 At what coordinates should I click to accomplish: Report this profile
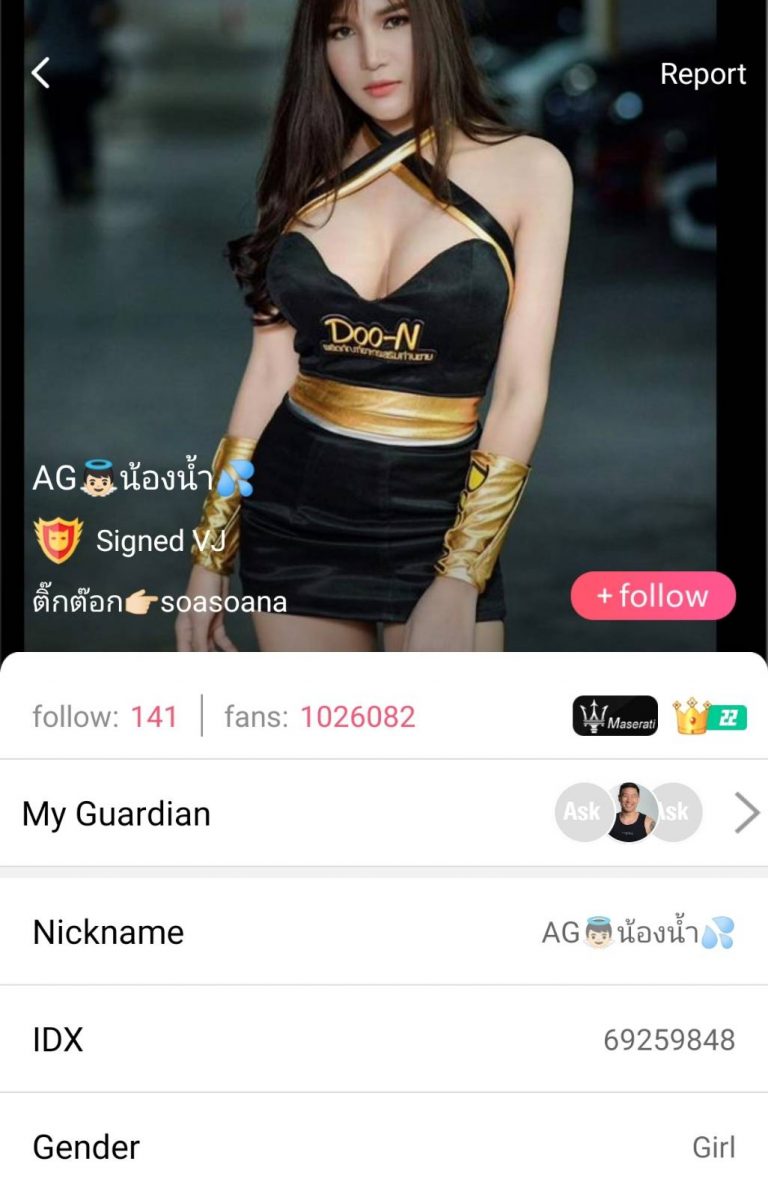pos(702,74)
